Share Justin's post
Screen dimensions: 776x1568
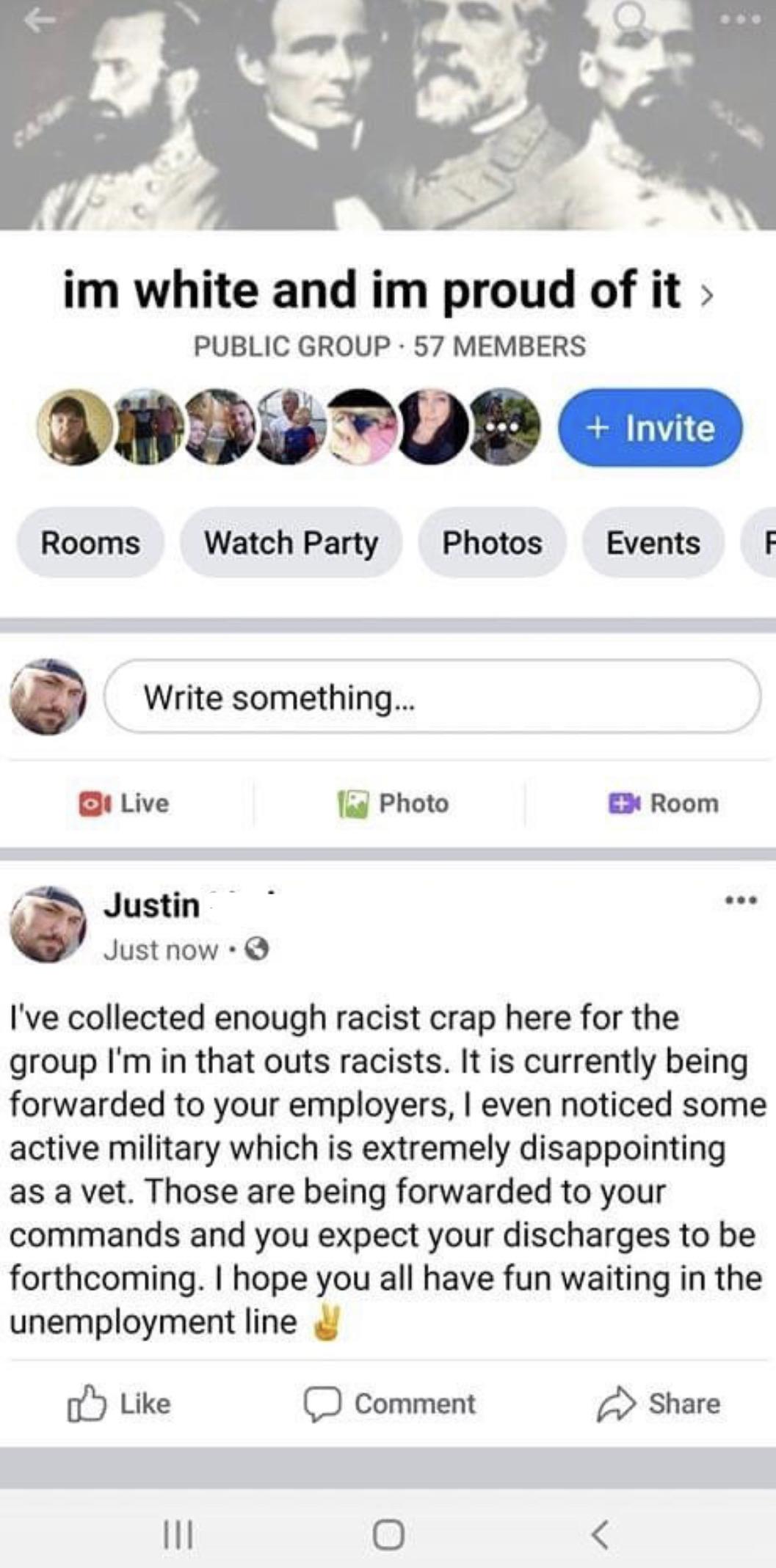[659, 1404]
